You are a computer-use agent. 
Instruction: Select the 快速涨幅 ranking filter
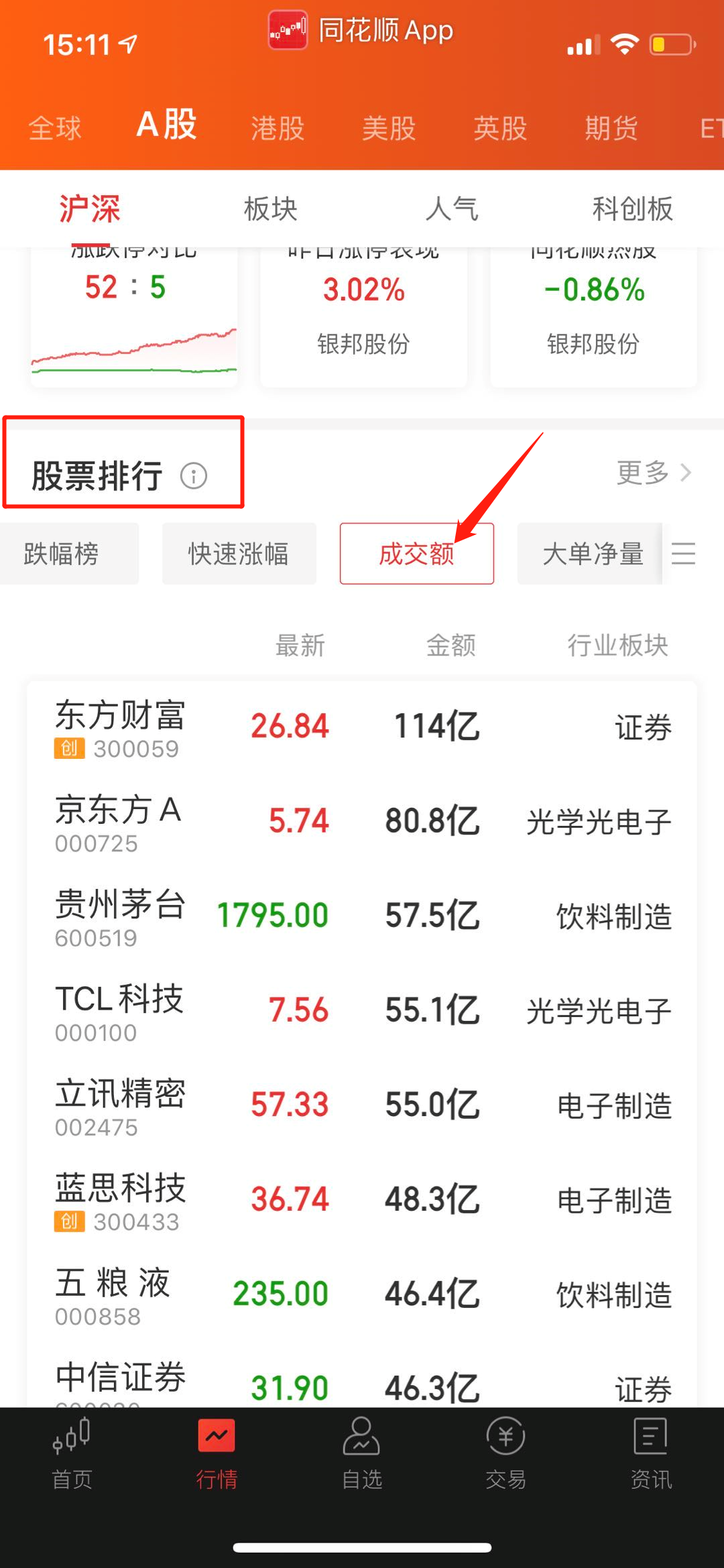click(238, 554)
